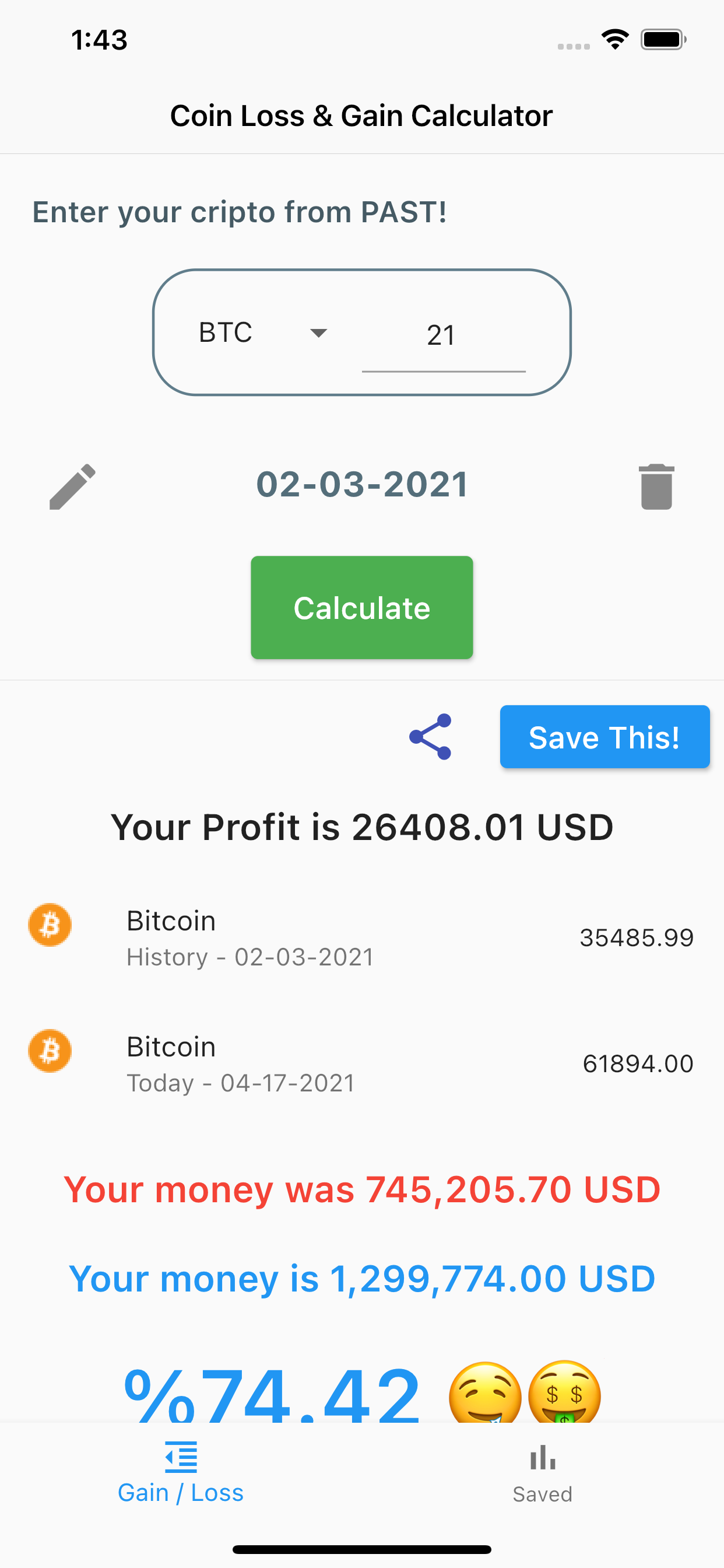Switch to the Saved tab
This screenshot has width=724, height=1568.
click(x=543, y=1474)
